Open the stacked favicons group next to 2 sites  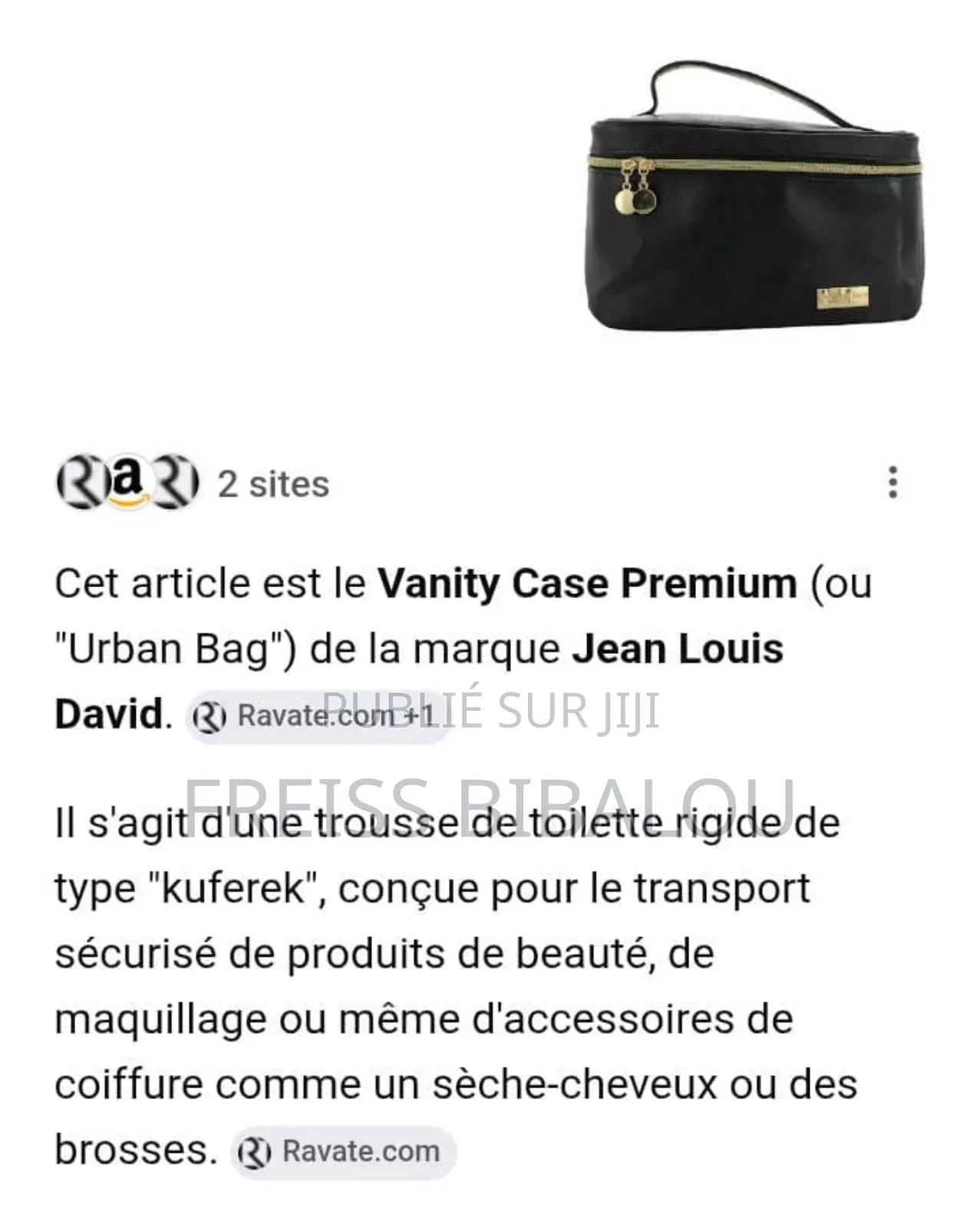pos(127,481)
